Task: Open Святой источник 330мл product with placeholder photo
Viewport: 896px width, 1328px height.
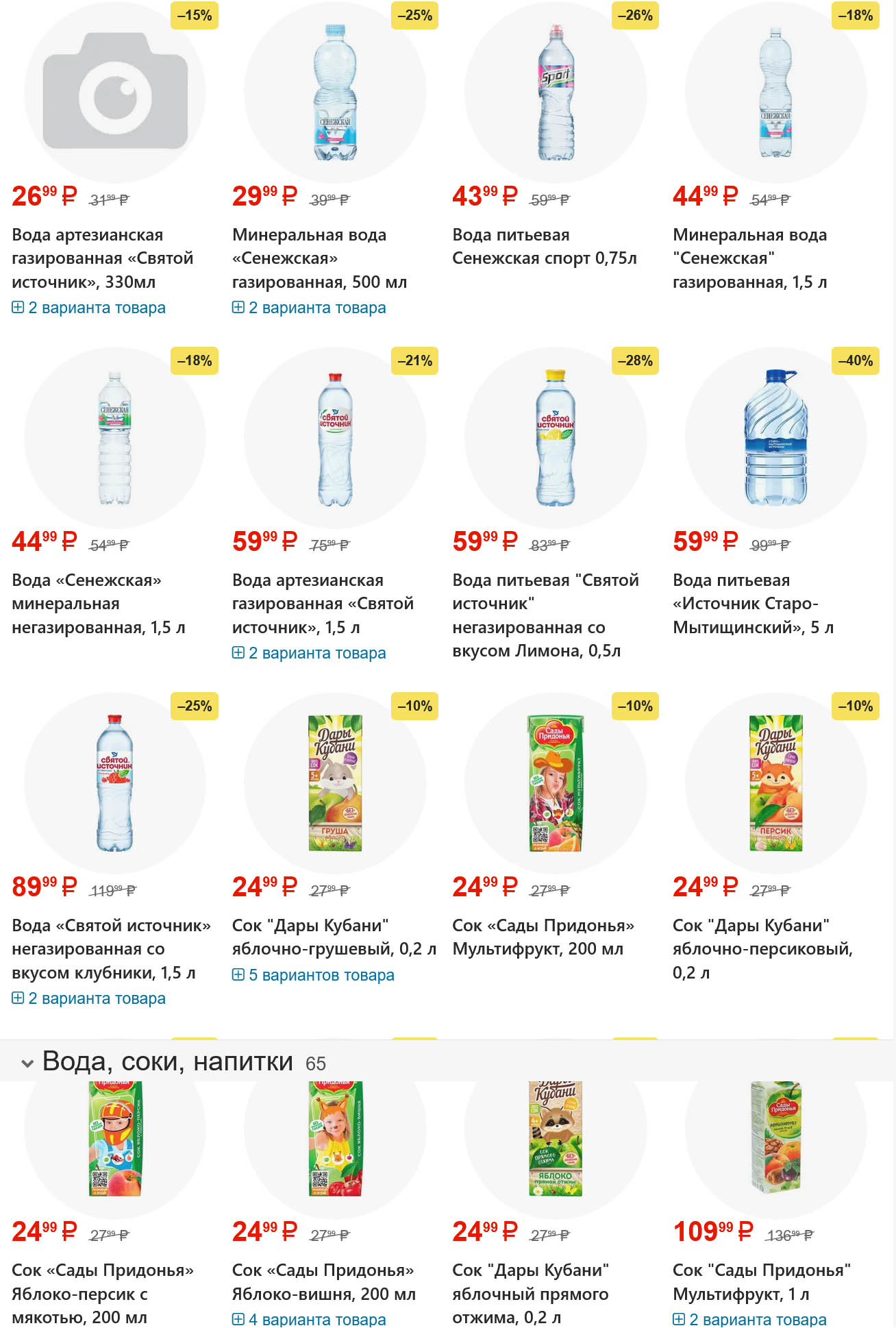Action: point(102,258)
